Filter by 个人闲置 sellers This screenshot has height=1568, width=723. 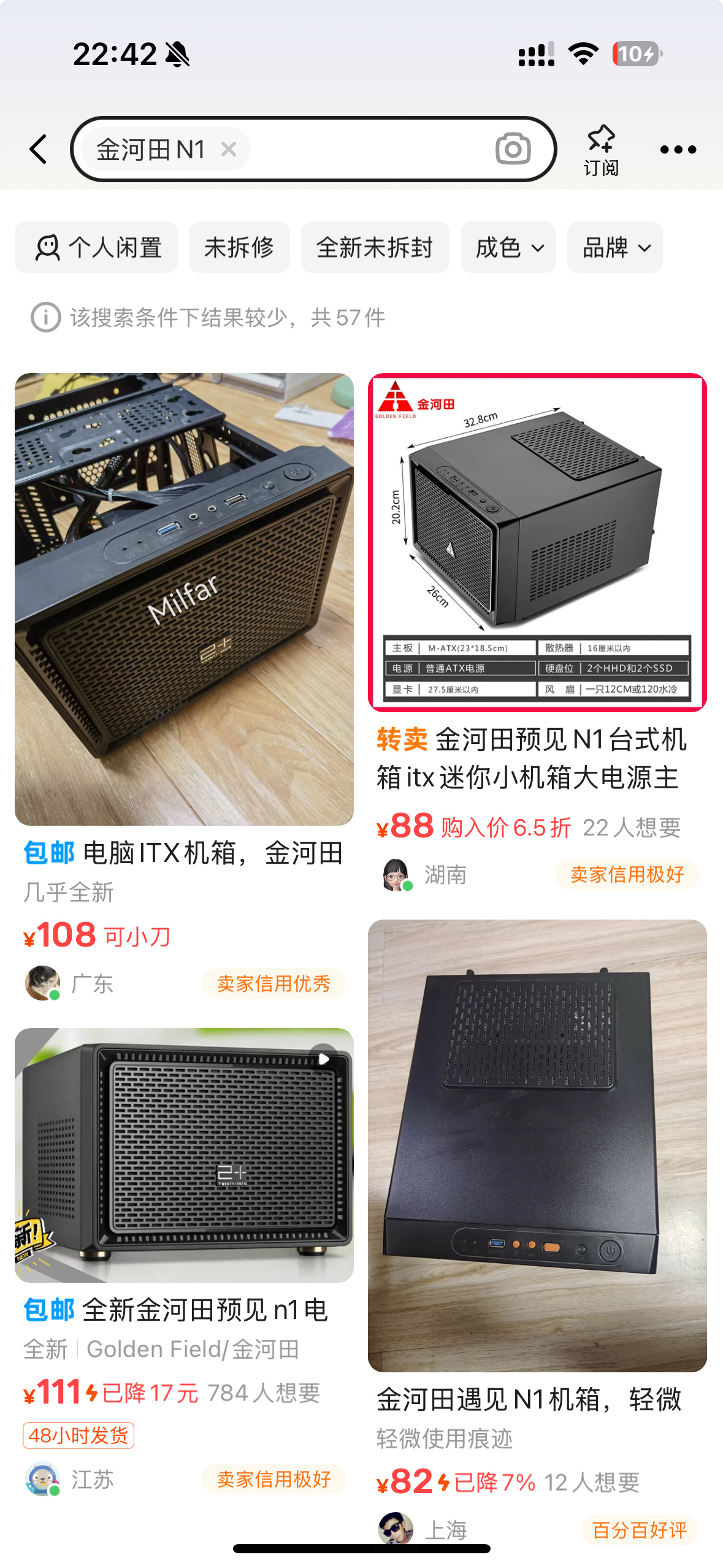(96, 248)
